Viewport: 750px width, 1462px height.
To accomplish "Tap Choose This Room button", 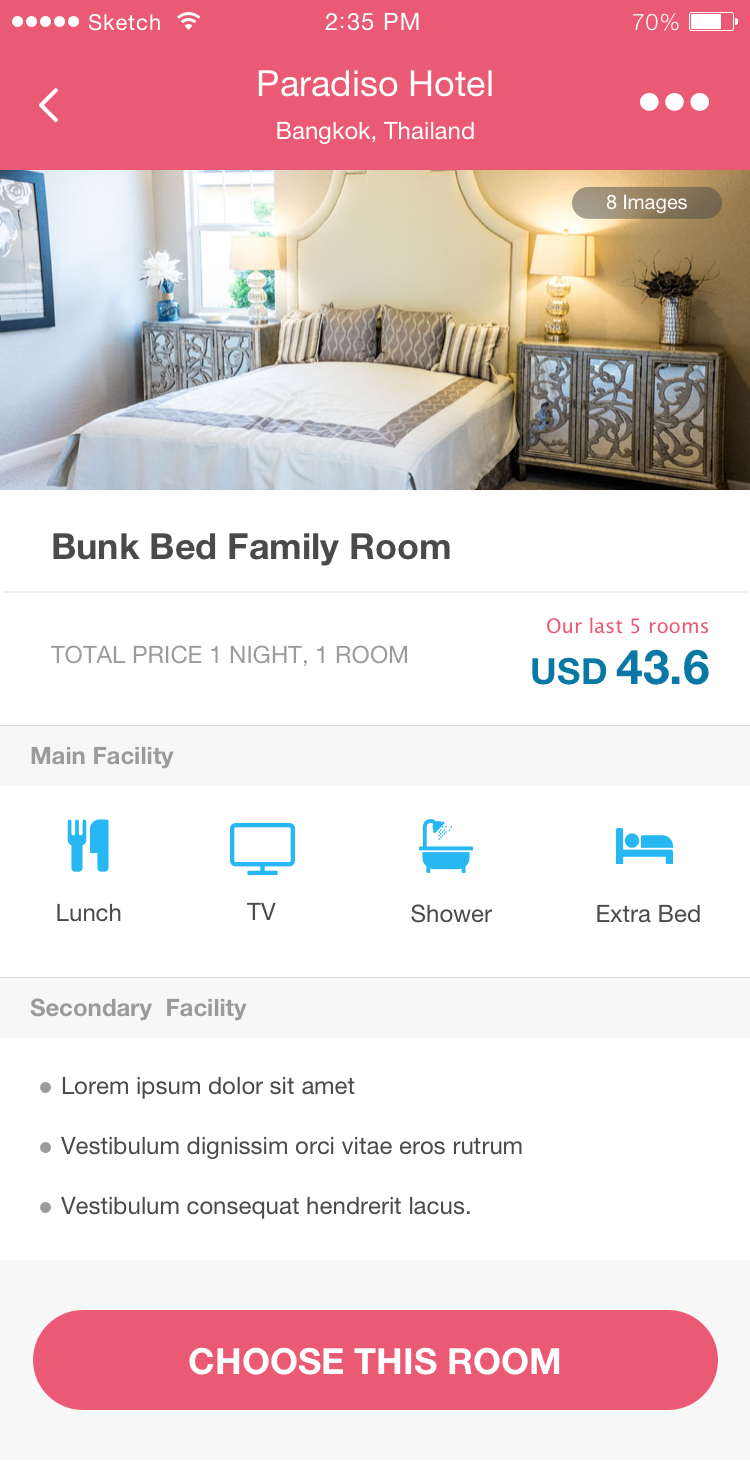I will (x=375, y=1360).
